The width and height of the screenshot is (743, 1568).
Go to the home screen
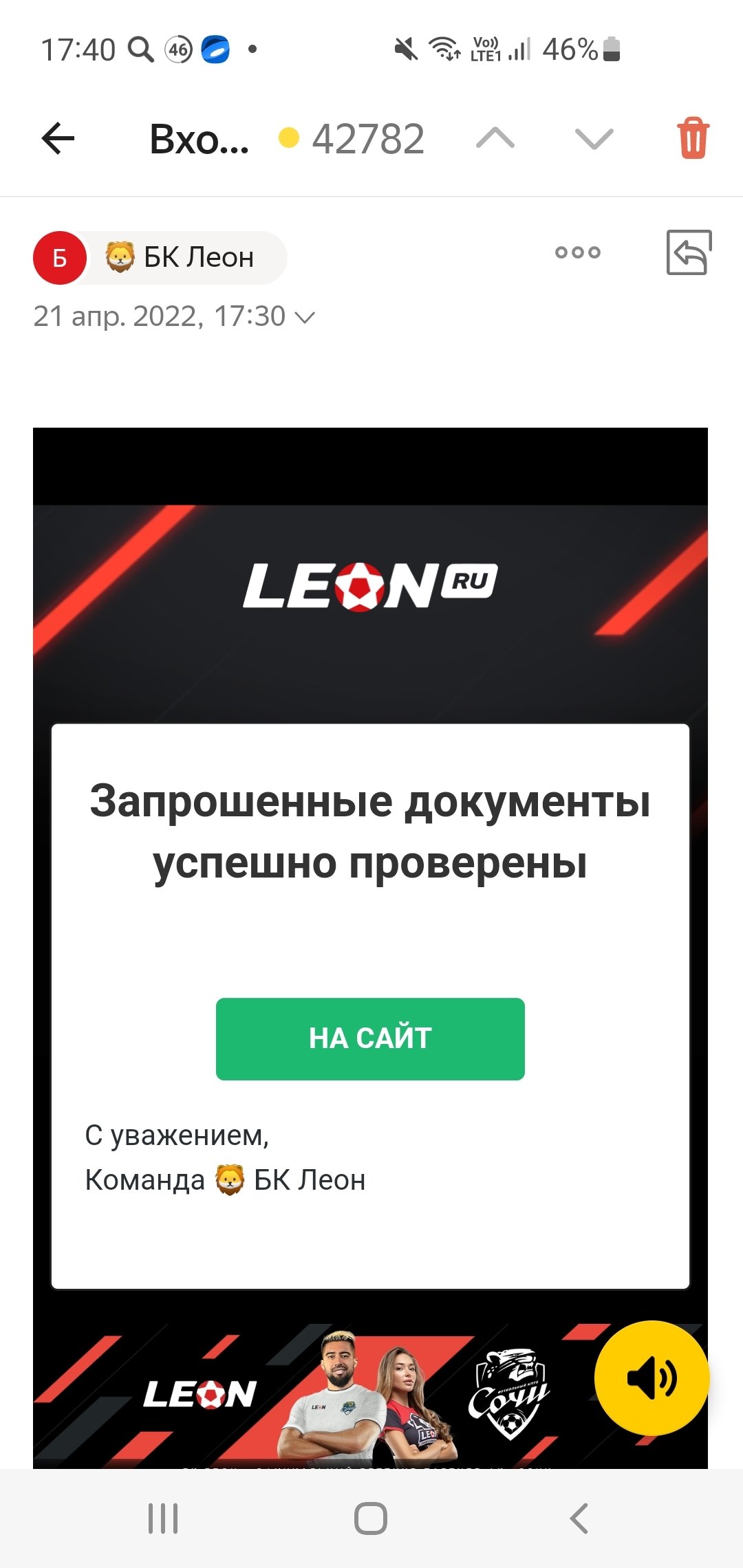[371, 1518]
